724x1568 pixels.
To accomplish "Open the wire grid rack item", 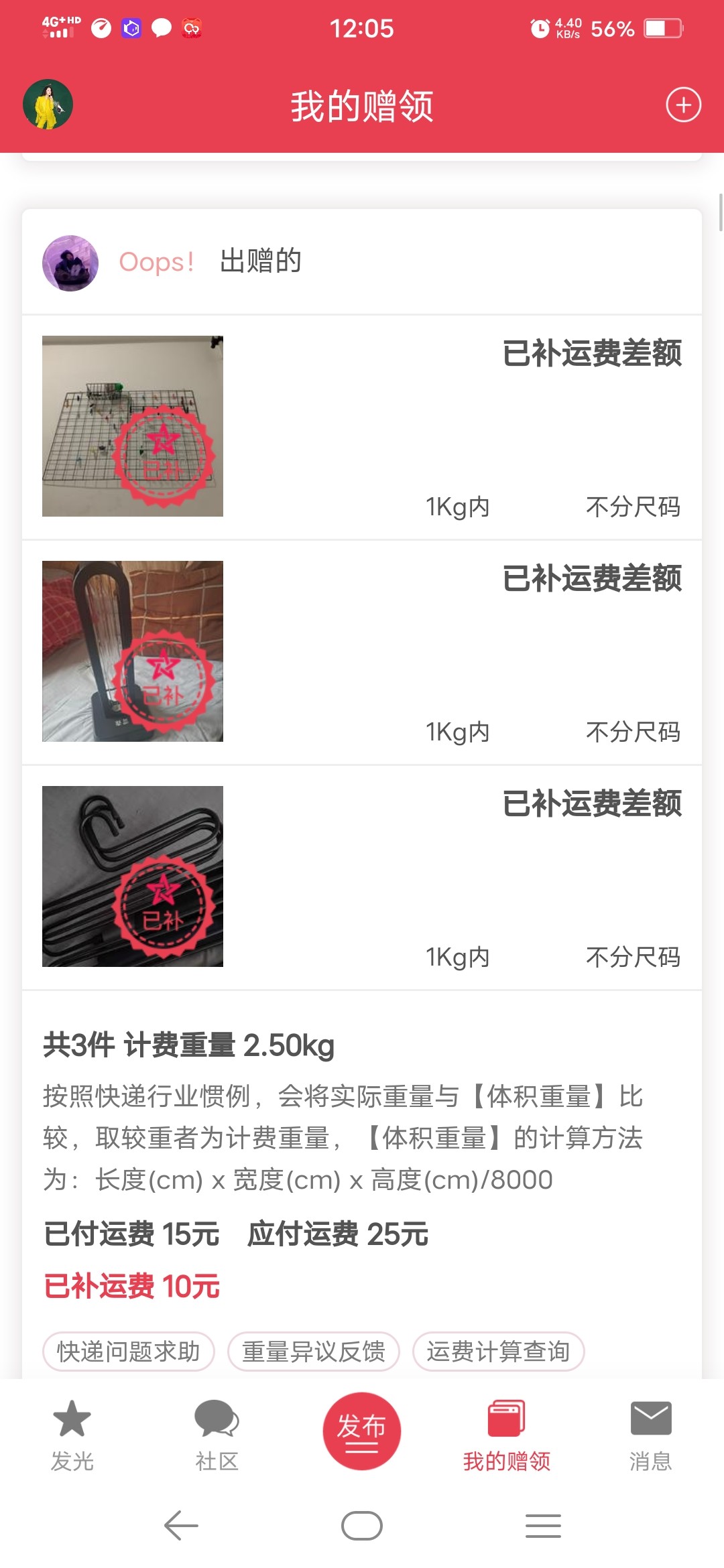I will click(133, 426).
